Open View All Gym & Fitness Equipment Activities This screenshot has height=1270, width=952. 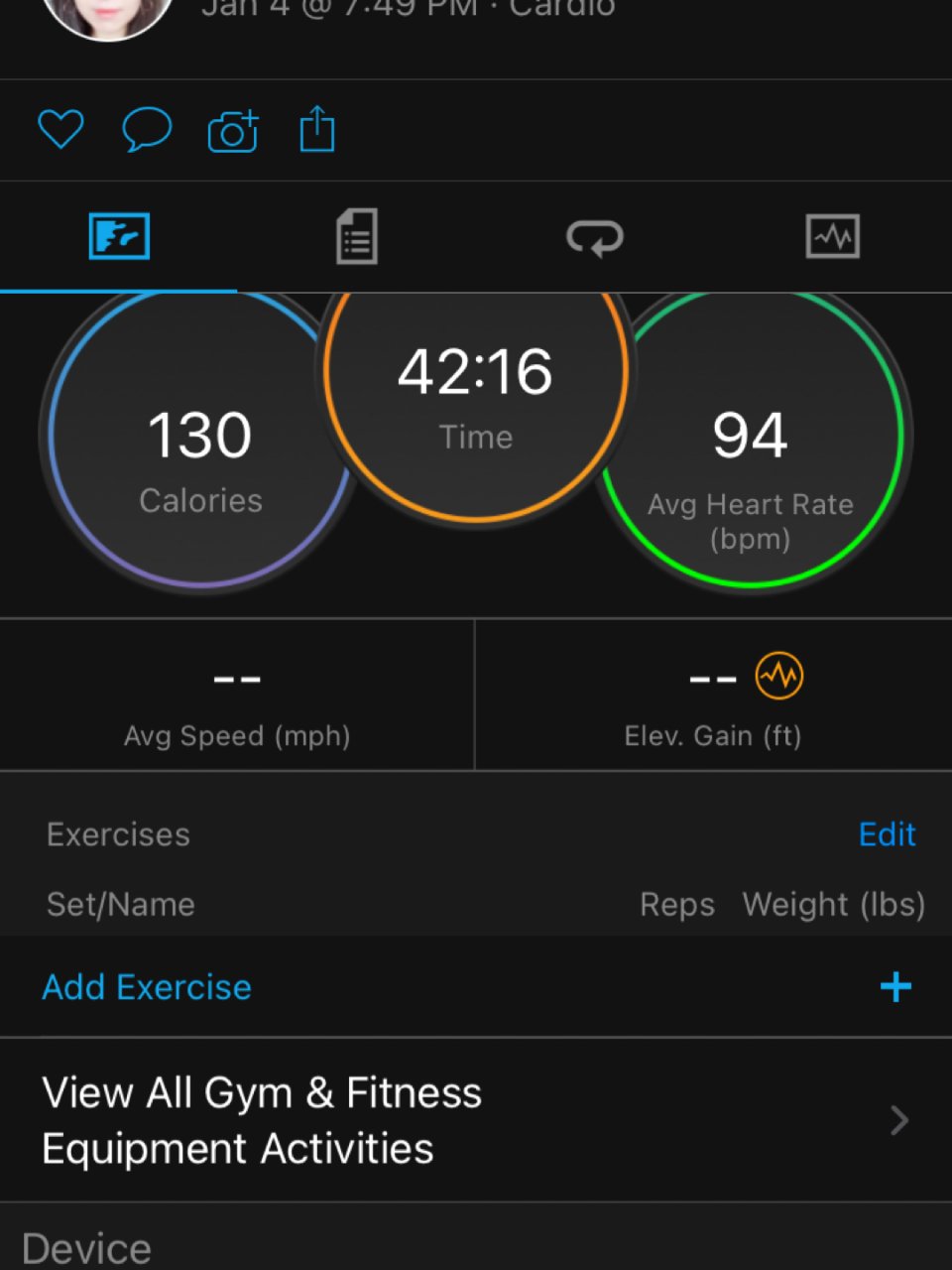476,1120
